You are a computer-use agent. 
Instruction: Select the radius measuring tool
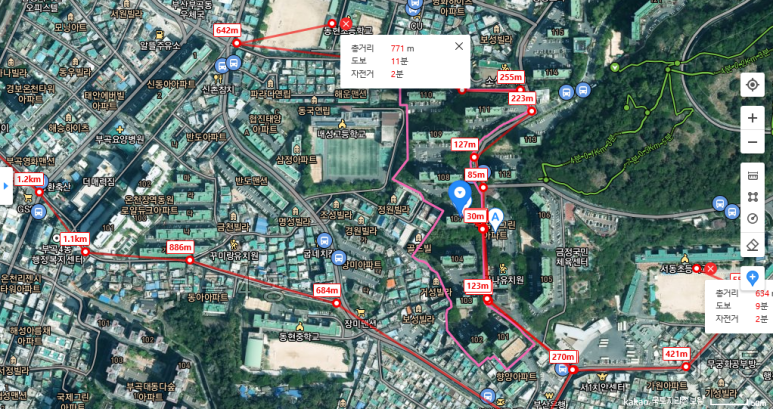[x=752, y=219]
